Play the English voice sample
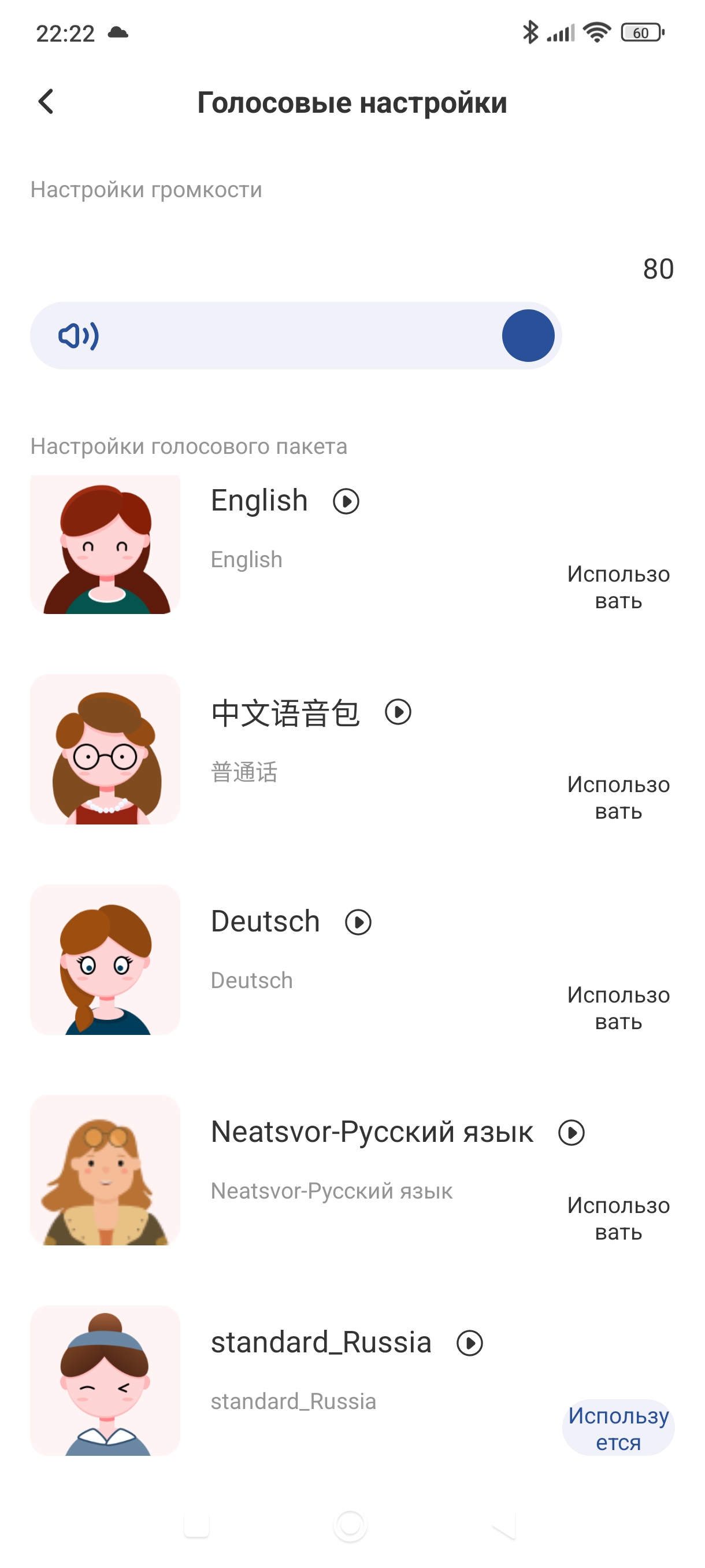705x1568 pixels. click(x=346, y=502)
